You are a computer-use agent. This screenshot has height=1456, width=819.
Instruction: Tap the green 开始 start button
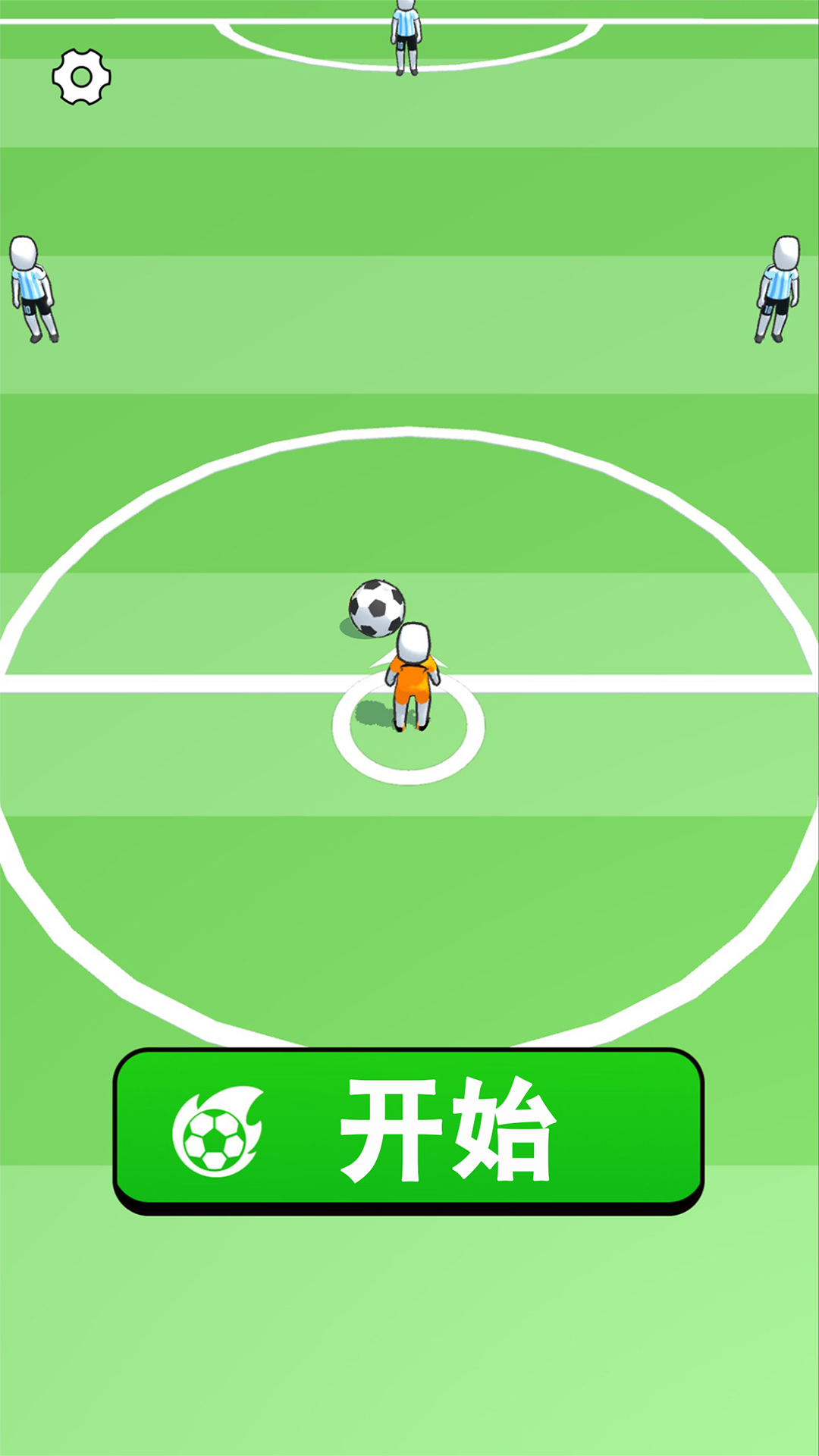(x=409, y=1129)
